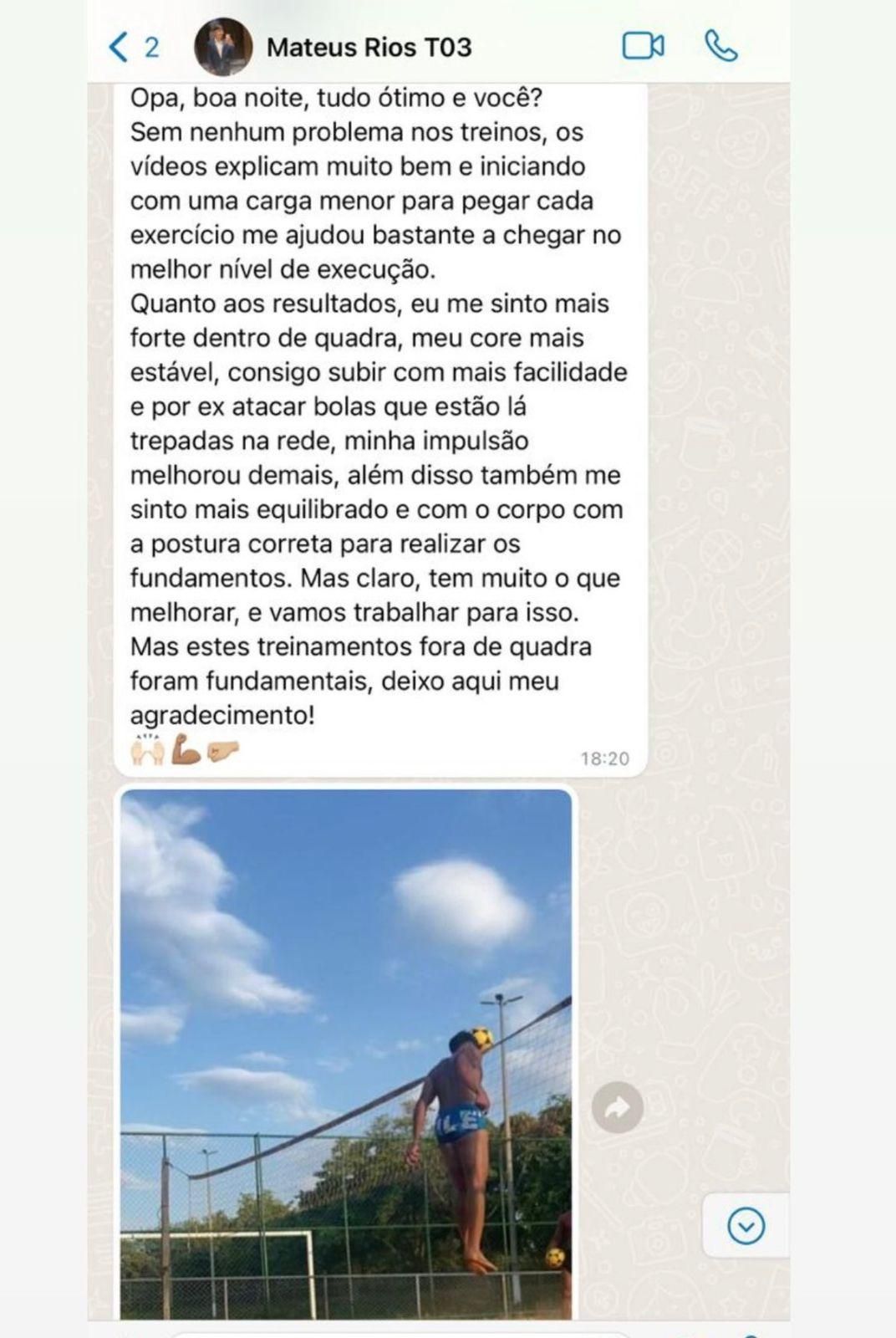
Task: Forward the photo using the arrow icon
Action: pos(617,1108)
